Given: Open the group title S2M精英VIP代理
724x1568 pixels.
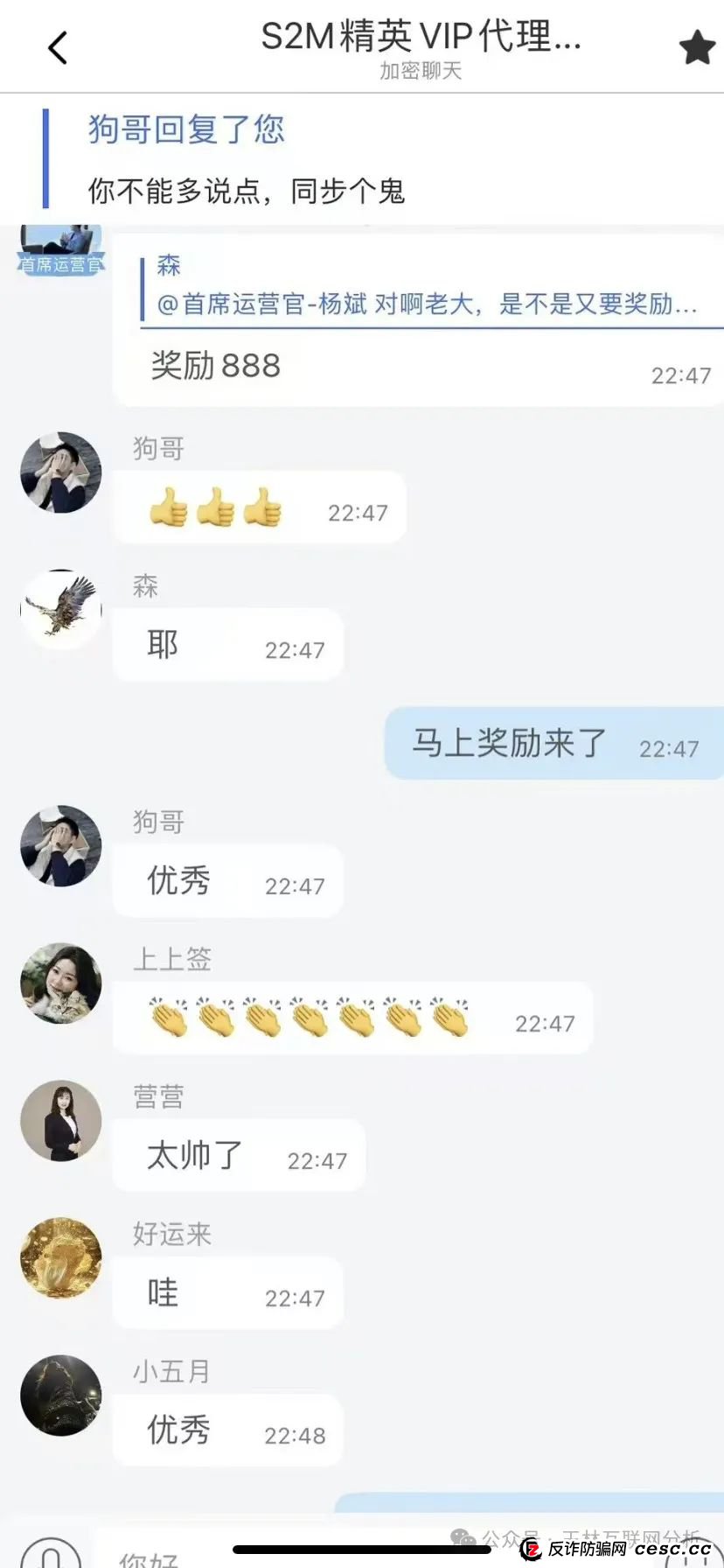Looking at the screenshot, I should tap(419, 35).
